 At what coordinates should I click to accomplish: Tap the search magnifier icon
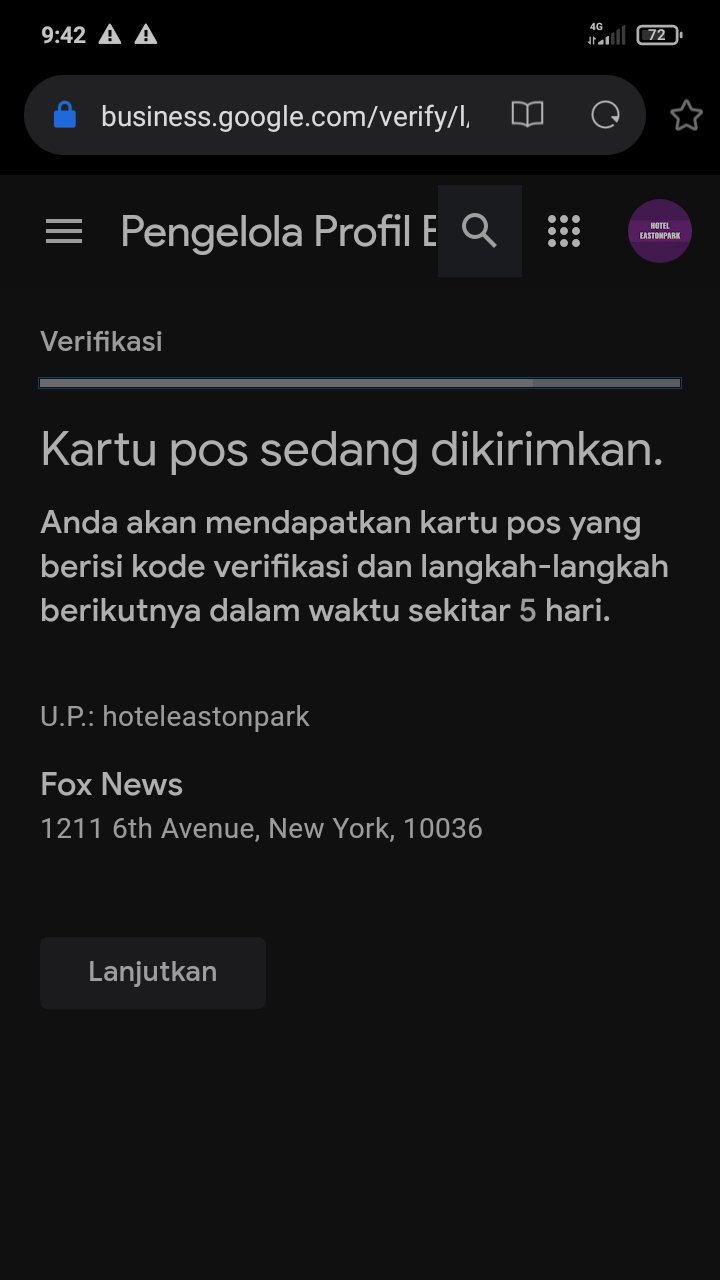click(480, 231)
